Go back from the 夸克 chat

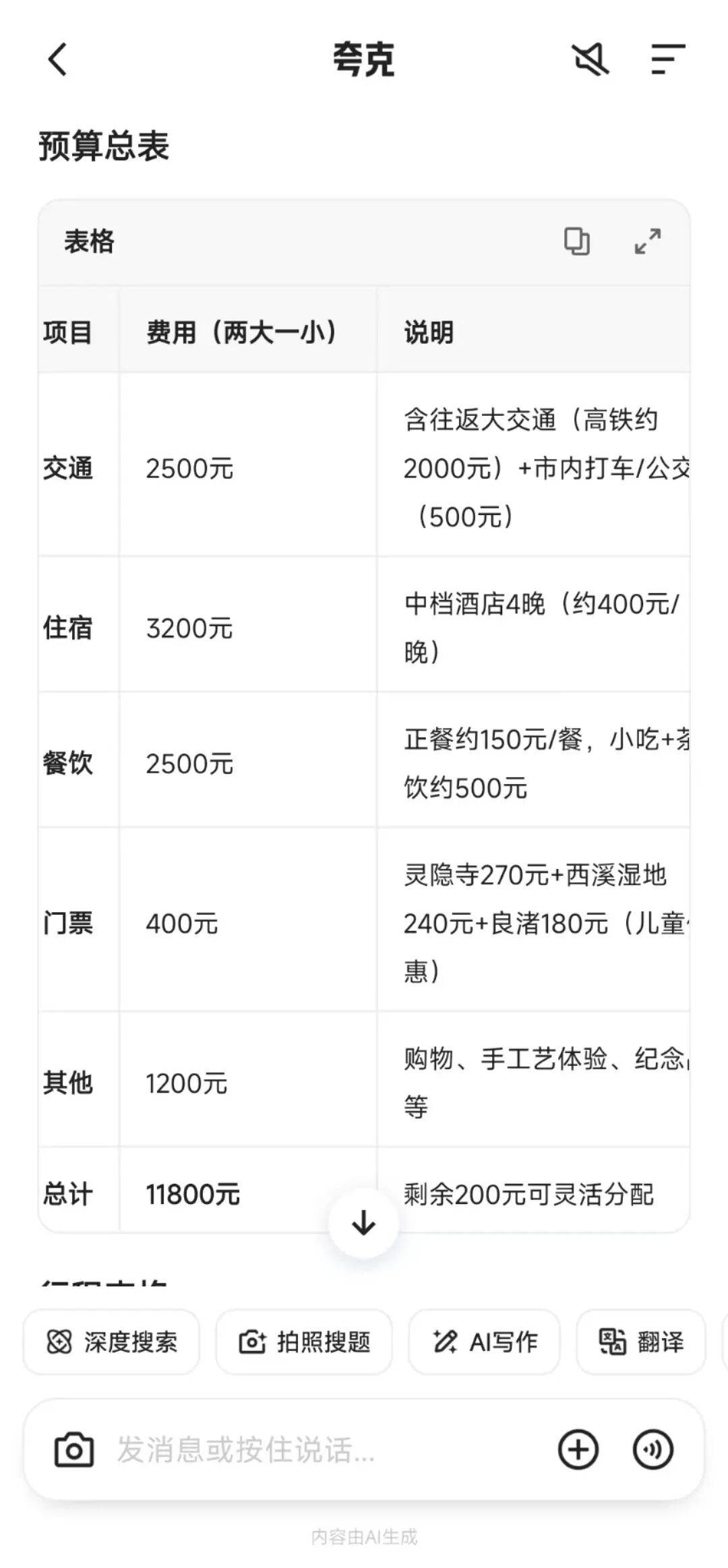(x=58, y=59)
